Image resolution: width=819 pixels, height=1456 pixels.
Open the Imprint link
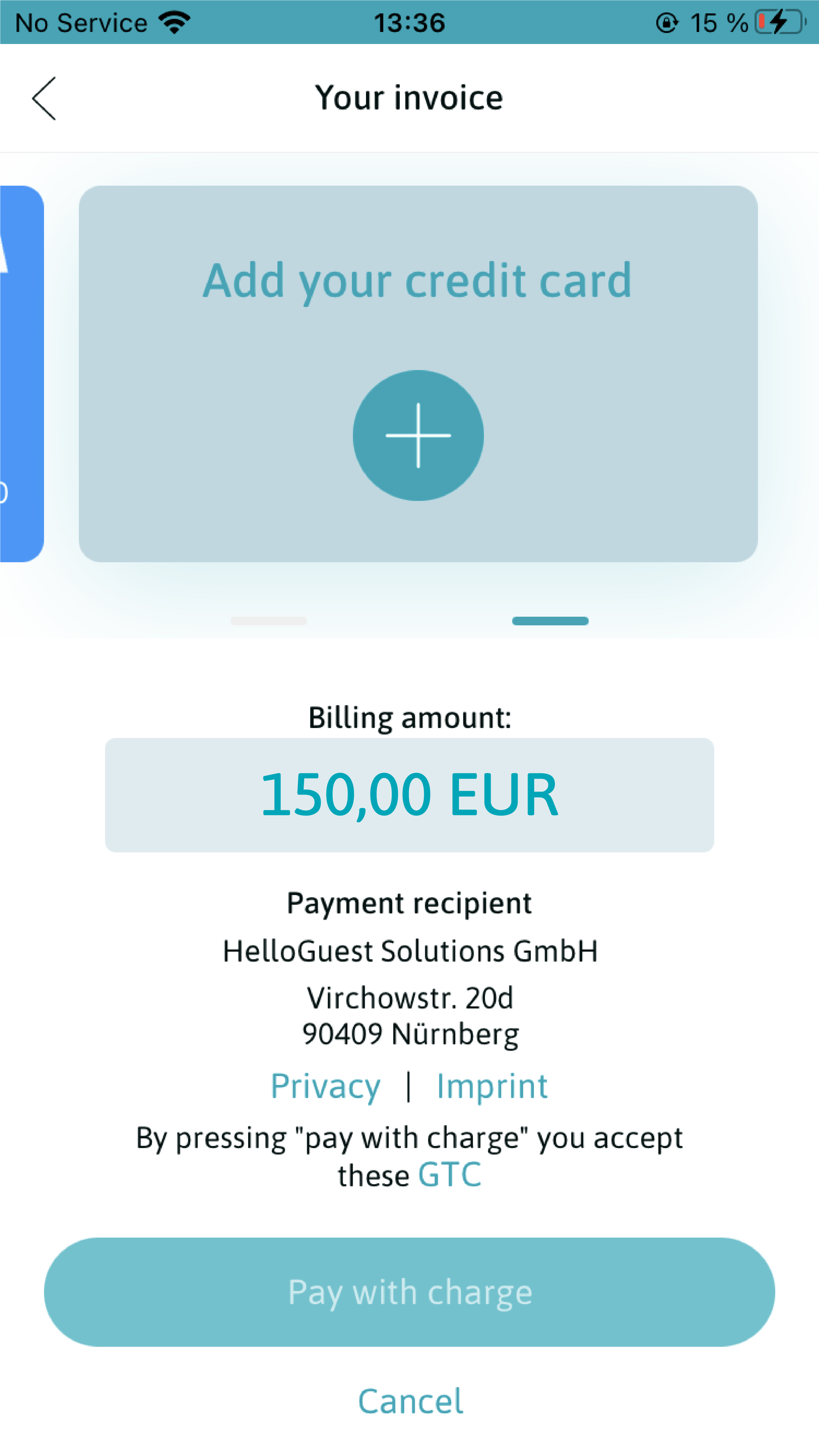(492, 1086)
